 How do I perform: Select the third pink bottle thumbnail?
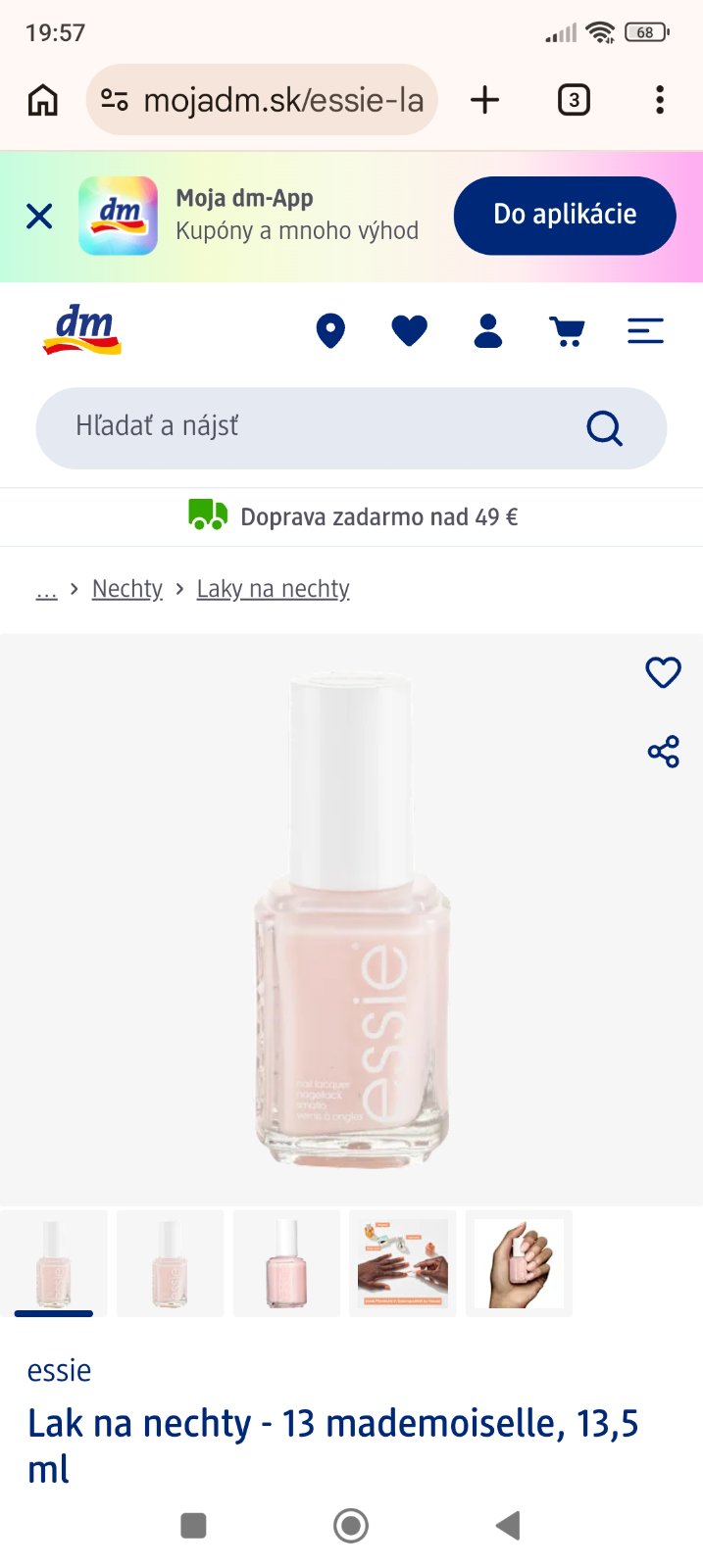286,1263
